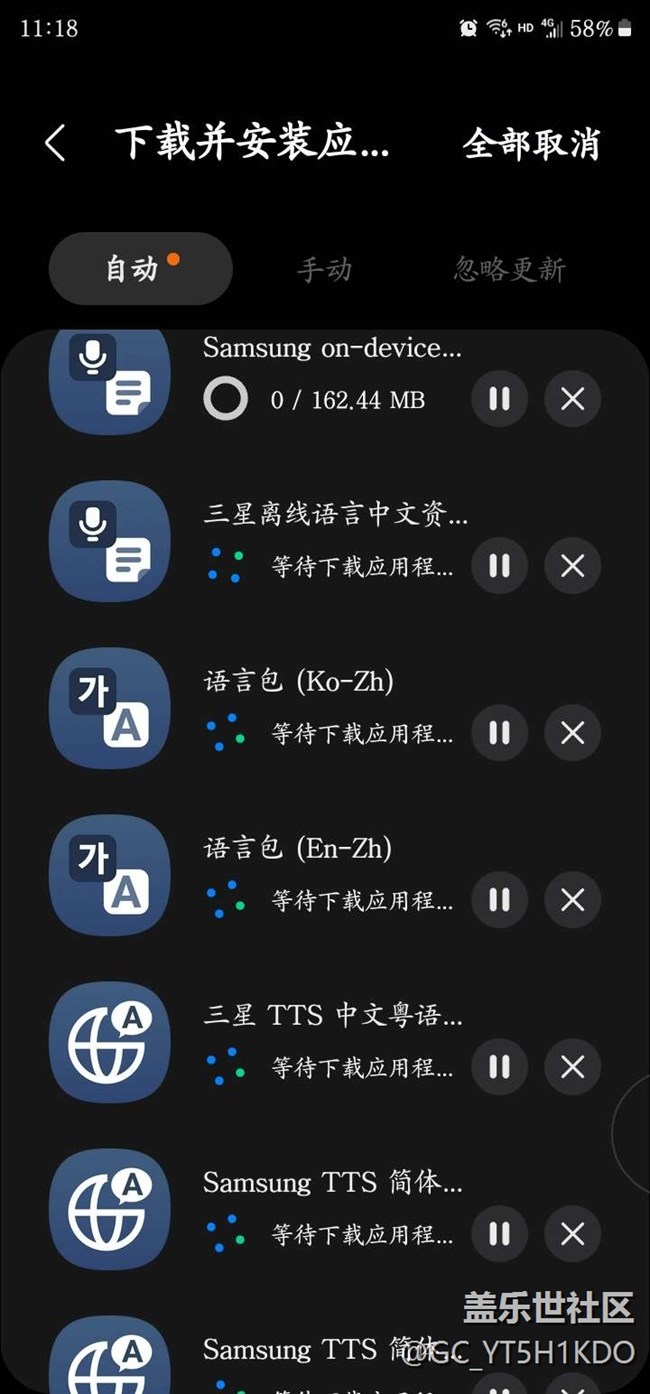Pause the 语言包 (Ko-Zh) download
The height and width of the screenshot is (1394, 650).
pyautogui.click(x=499, y=733)
